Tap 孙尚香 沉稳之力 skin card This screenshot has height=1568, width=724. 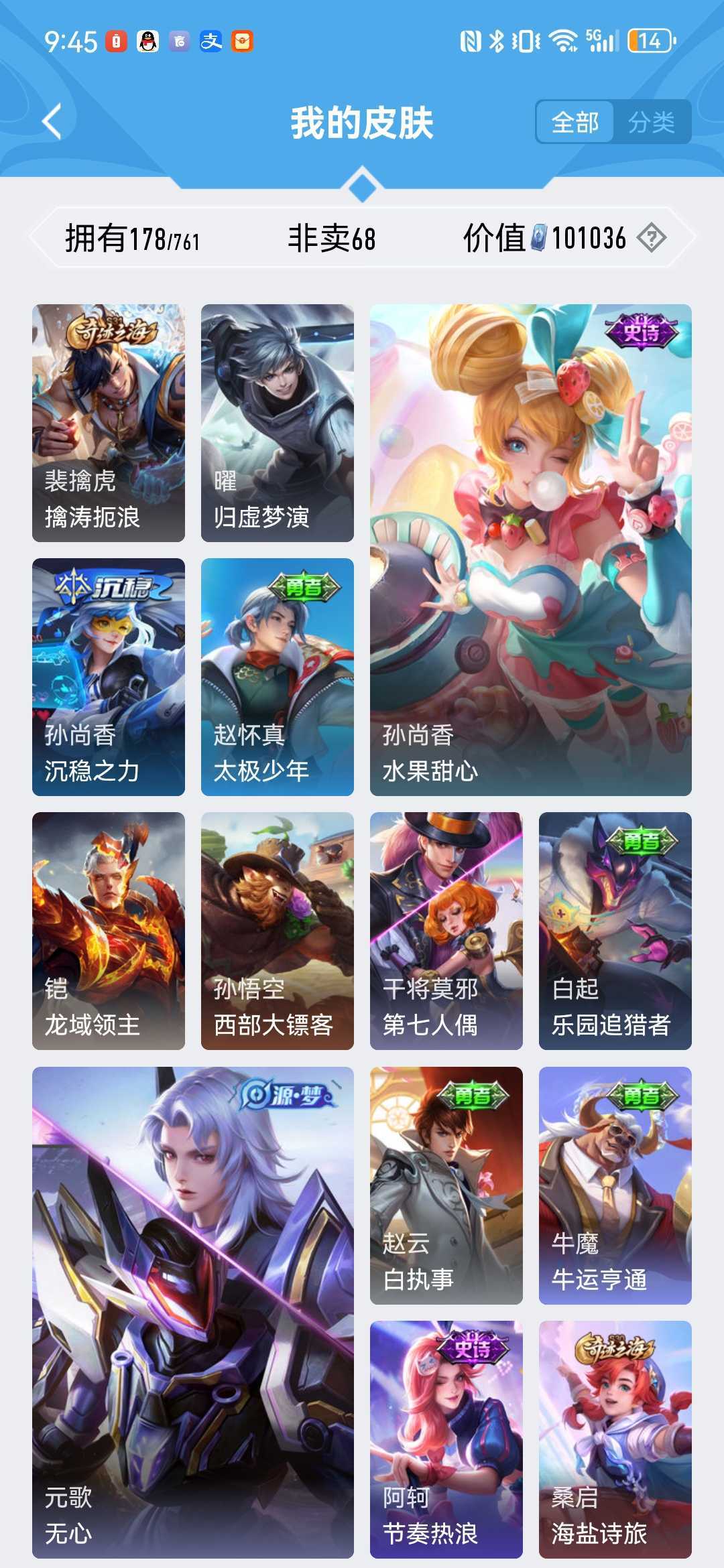[x=109, y=677]
